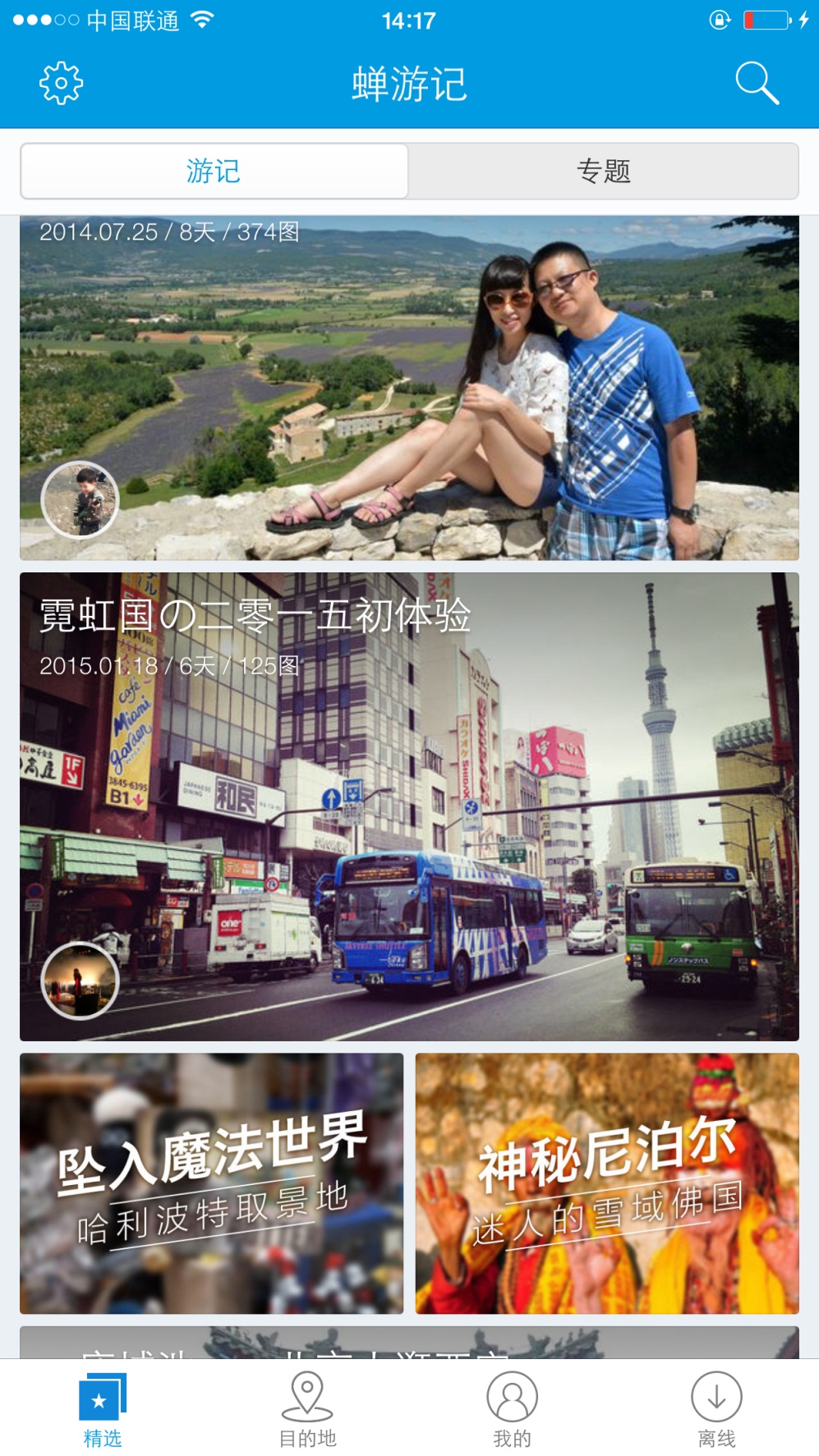
Task: Open the 2014.07.25 eight-day travelogue card
Action: [409, 388]
